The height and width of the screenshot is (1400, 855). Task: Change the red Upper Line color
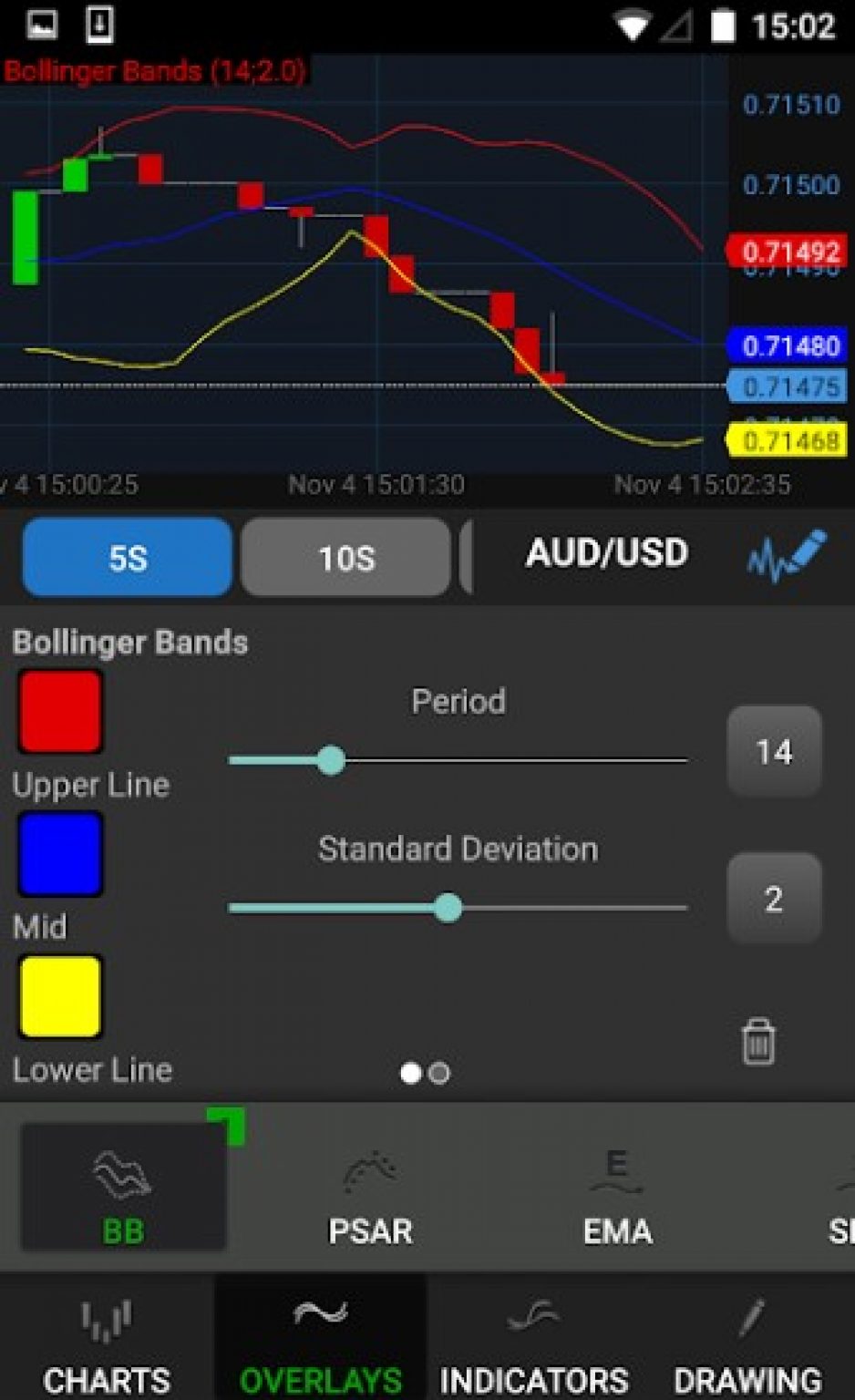(x=60, y=712)
